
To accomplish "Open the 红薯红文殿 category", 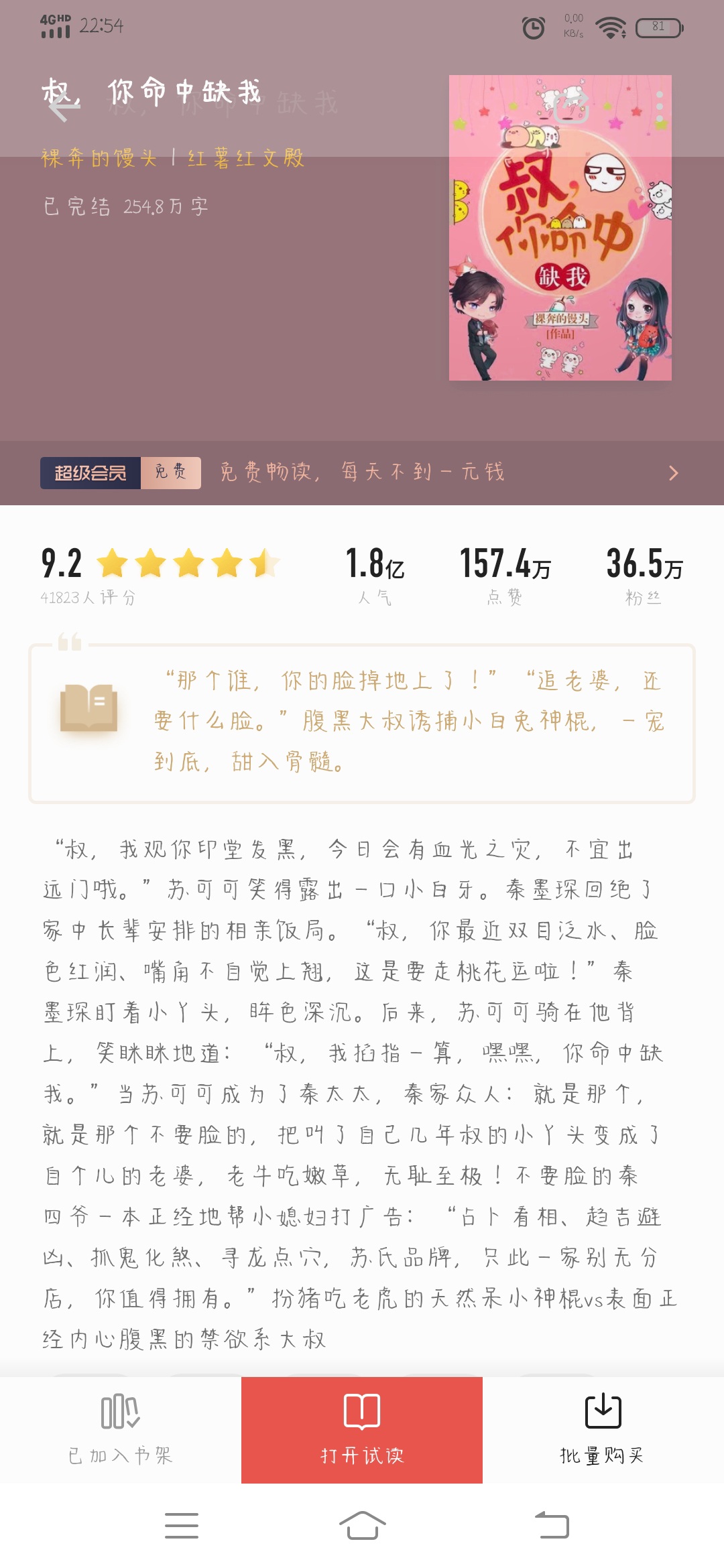I will (246, 158).
